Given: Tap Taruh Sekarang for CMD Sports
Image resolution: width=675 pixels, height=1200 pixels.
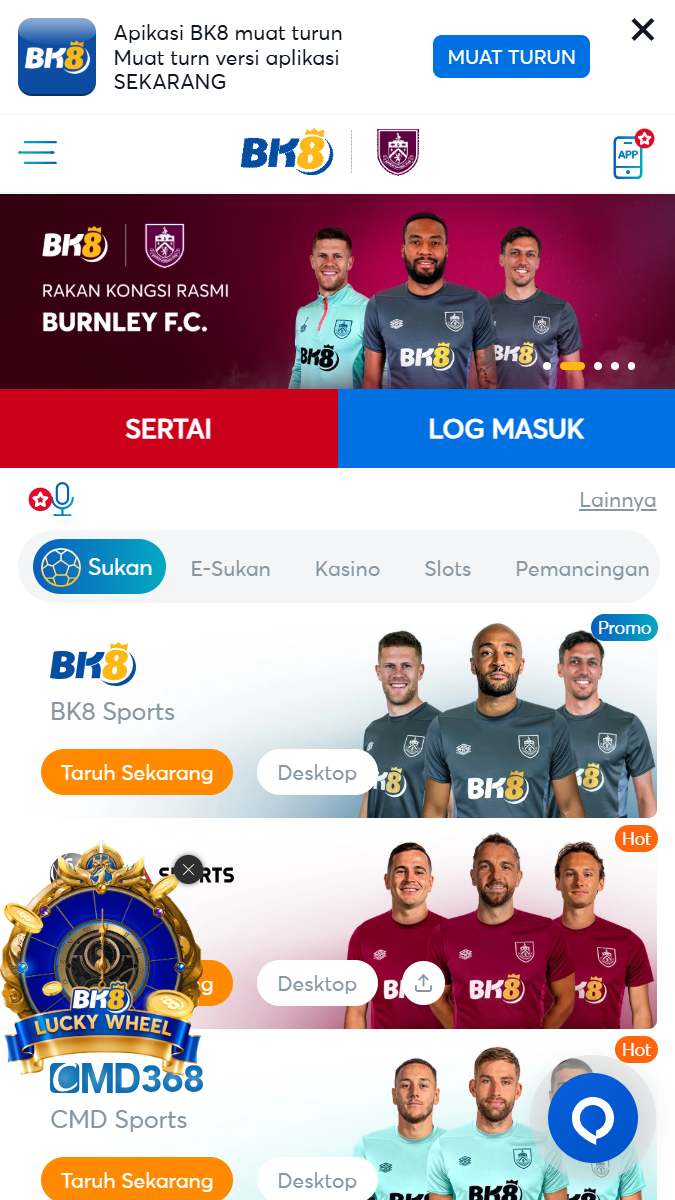Looking at the screenshot, I should [x=137, y=1180].
